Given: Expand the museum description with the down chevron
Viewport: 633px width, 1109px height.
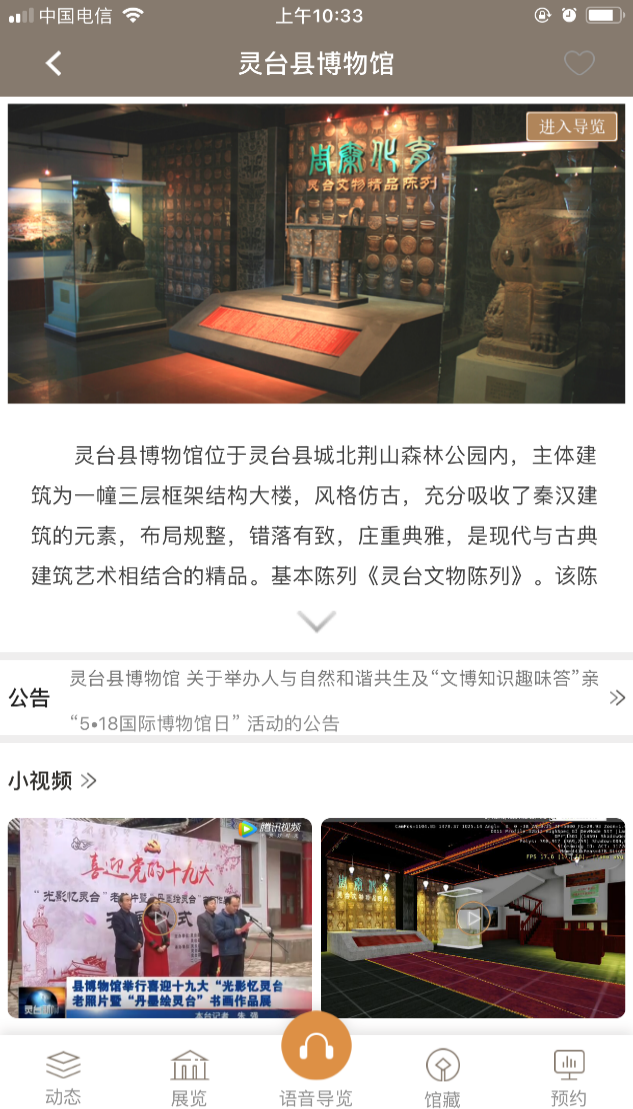Looking at the screenshot, I should 316,622.
